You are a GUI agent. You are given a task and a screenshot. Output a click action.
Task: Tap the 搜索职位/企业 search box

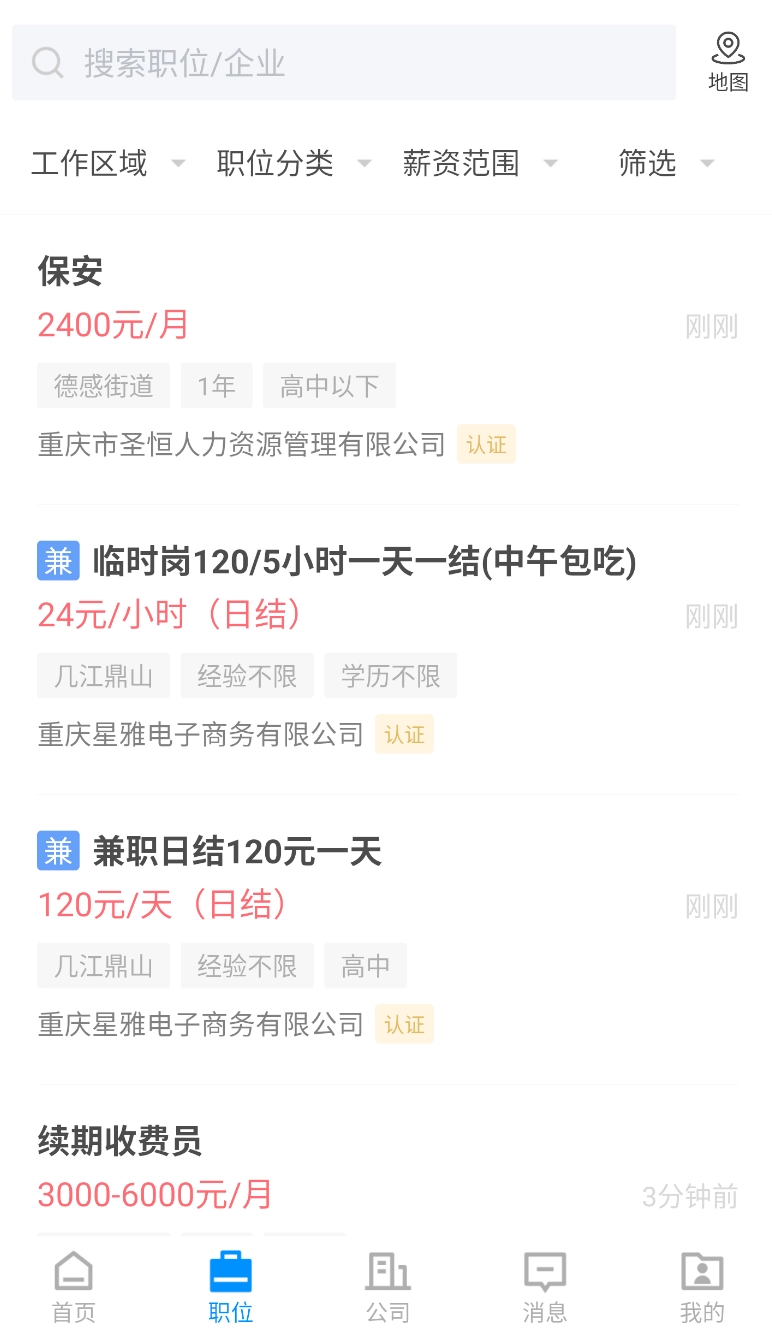point(343,63)
